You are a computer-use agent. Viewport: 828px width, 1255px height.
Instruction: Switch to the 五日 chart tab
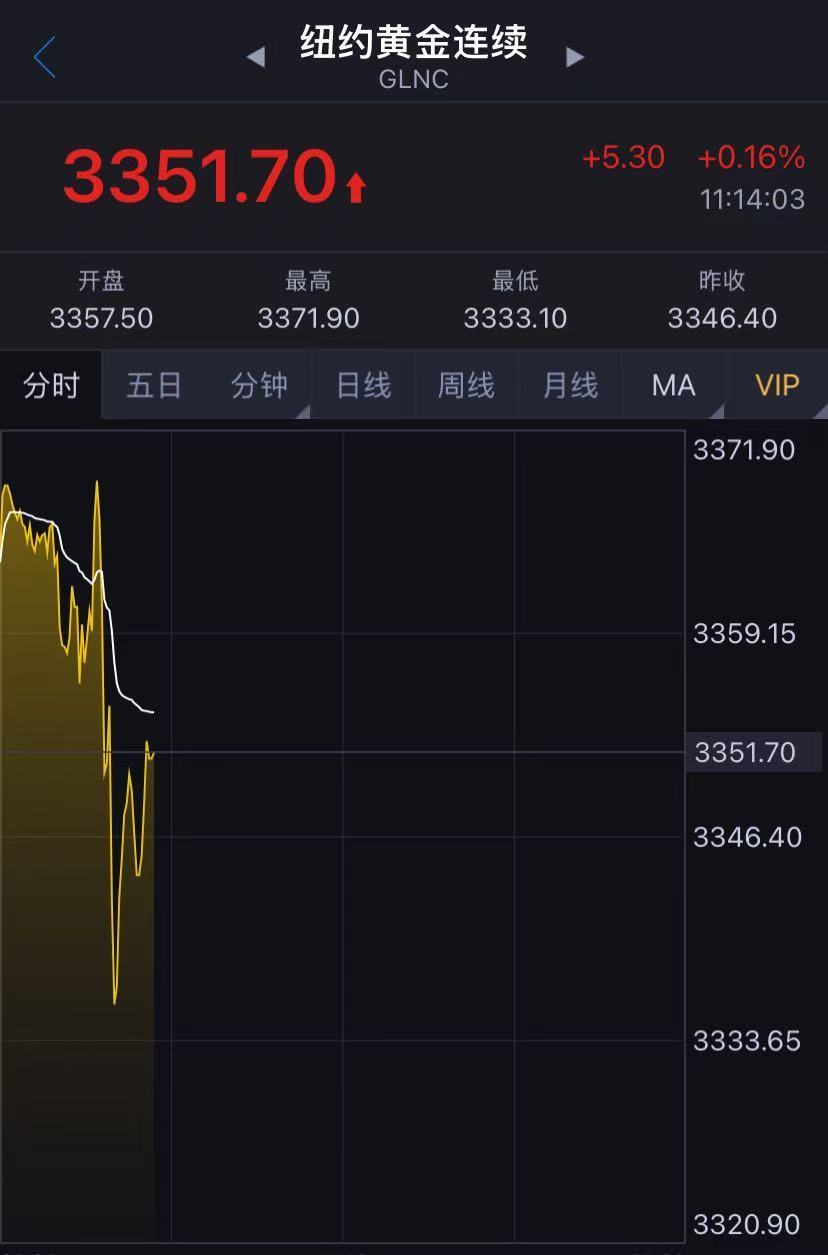point(154,385)
